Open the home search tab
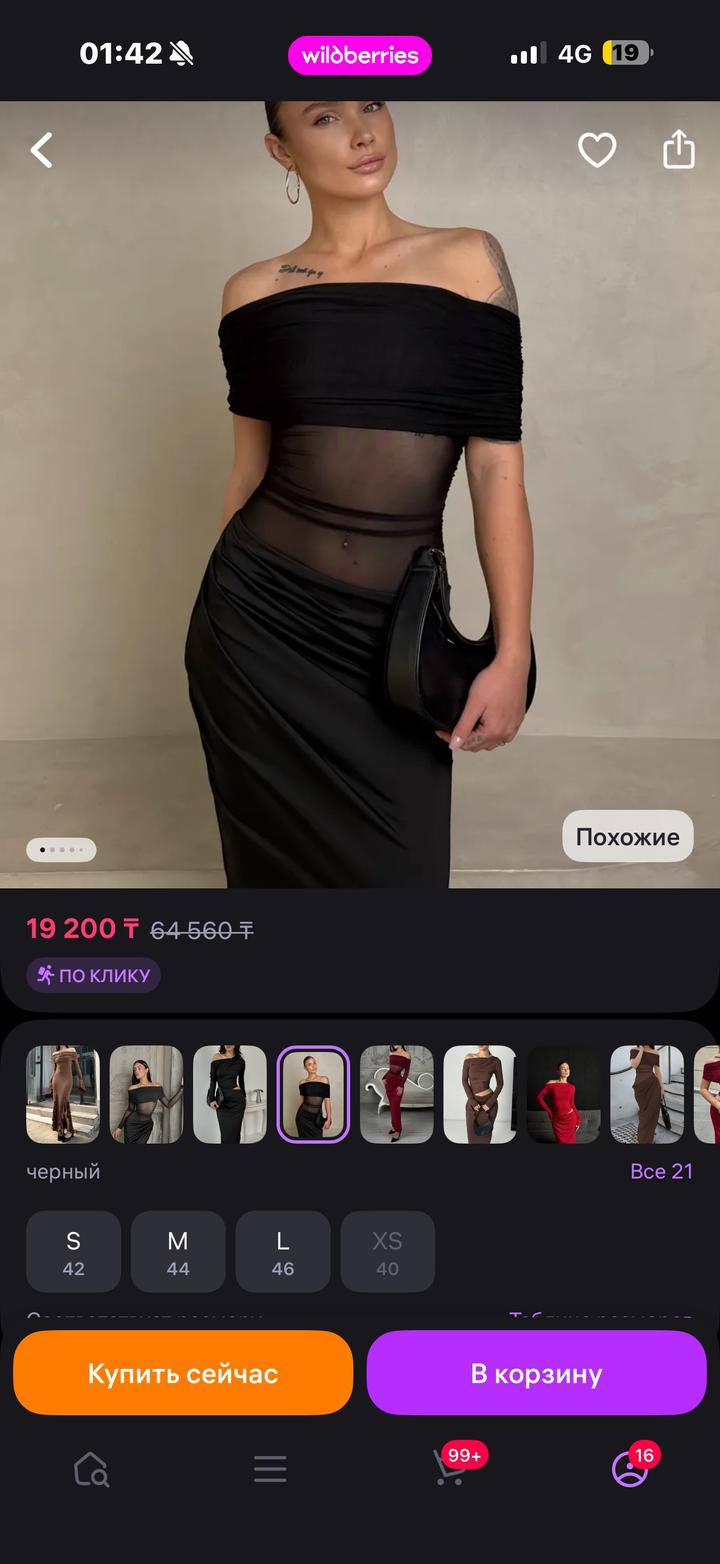The height and width of the screenshot is (1564, 720). tap(91, 1469)
